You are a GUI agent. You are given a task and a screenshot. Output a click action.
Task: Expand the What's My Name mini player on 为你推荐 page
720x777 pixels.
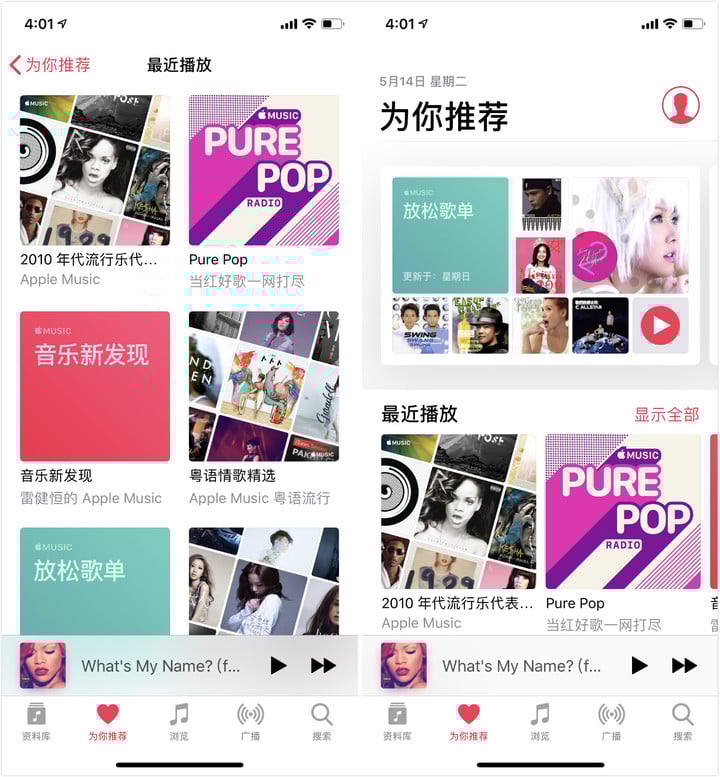click(520, 665)
